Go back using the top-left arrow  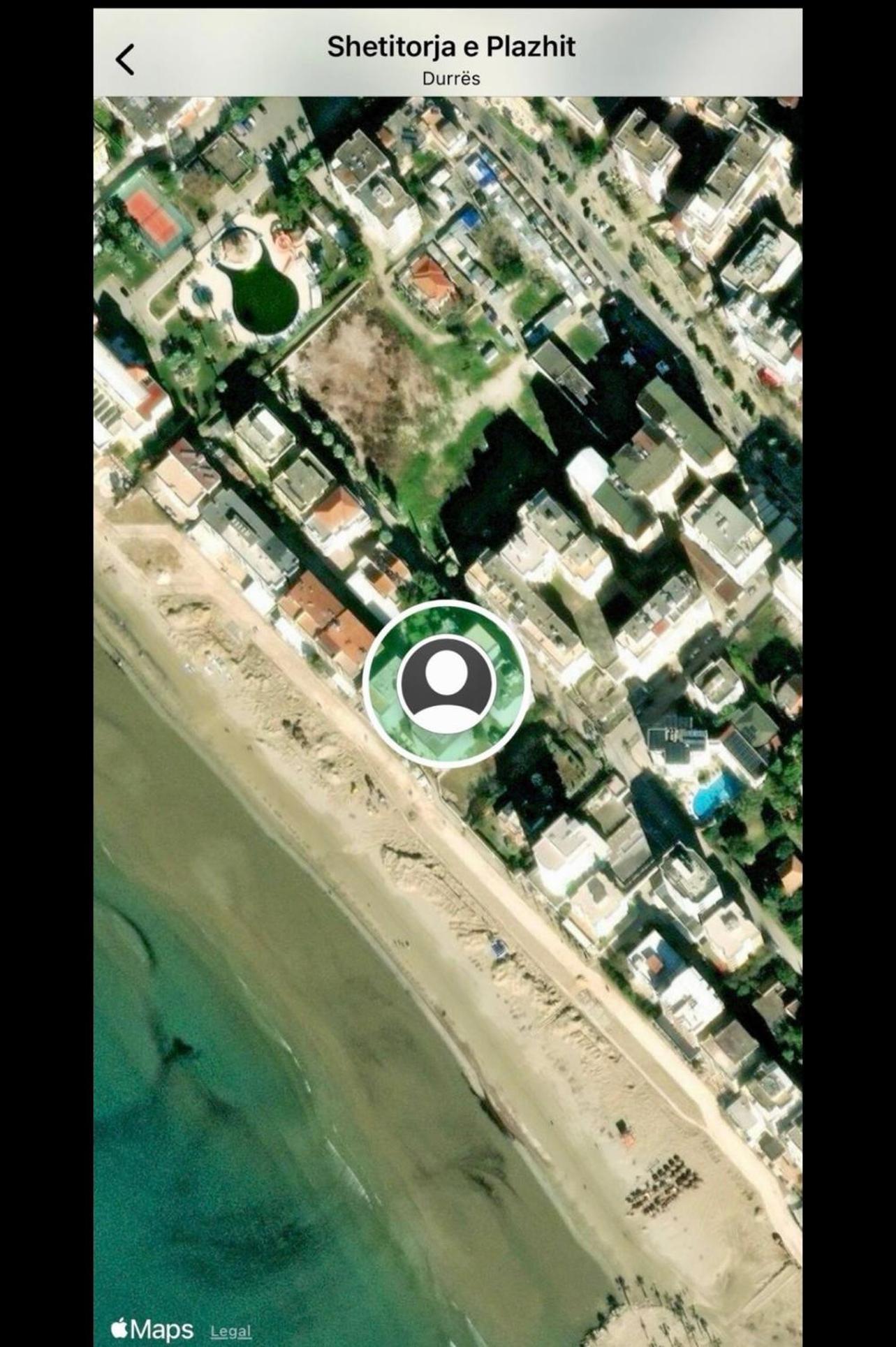(x=125, y=59)
